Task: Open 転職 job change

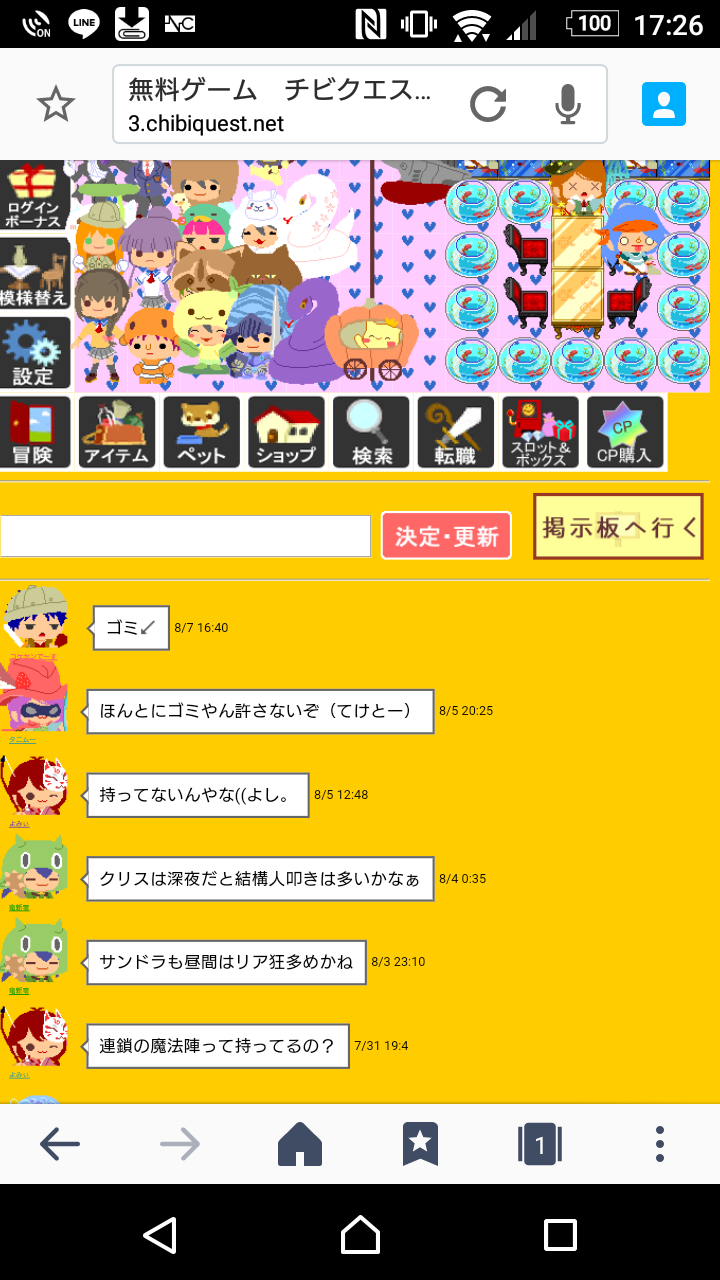Action: coord(456,432)
